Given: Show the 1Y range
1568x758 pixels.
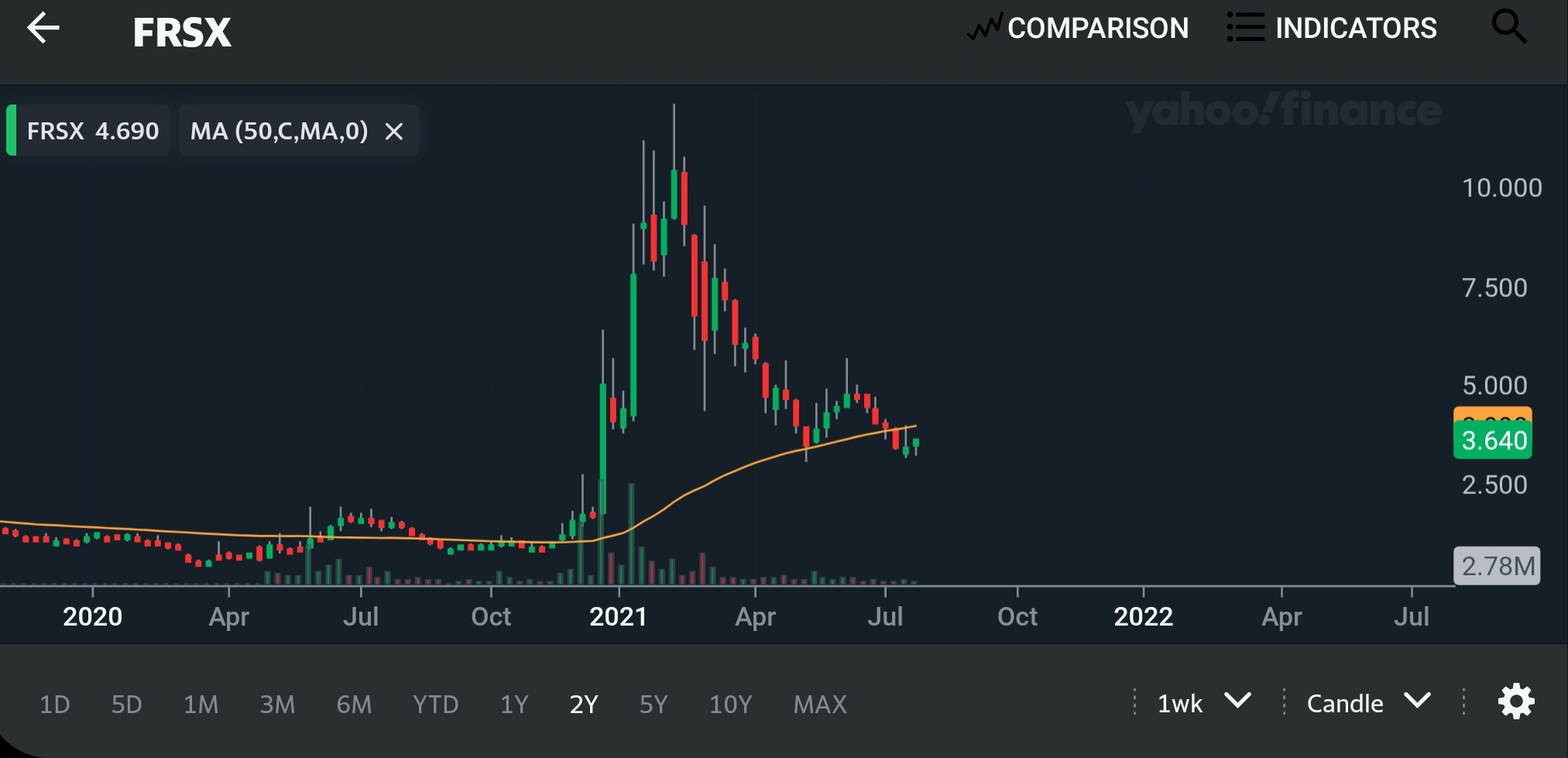Looking at the screenshot, I should tap(513, 704).
